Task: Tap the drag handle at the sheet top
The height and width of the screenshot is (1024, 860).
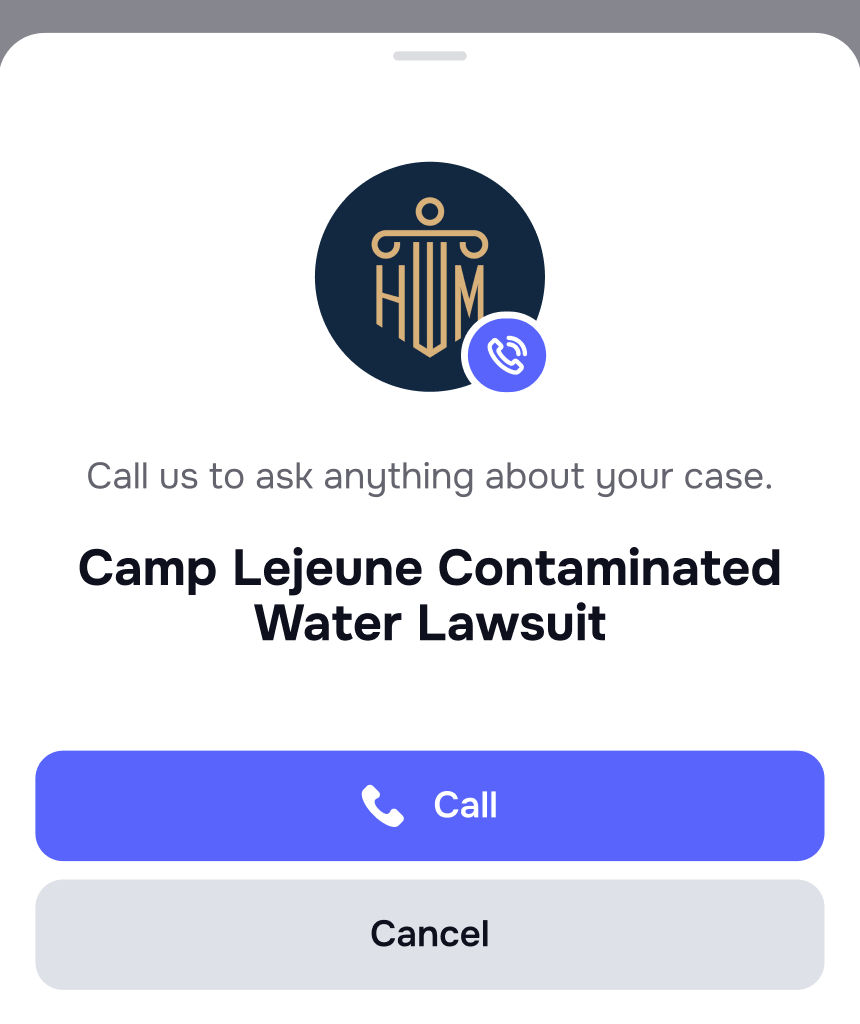Action: (x=429, y=57)
